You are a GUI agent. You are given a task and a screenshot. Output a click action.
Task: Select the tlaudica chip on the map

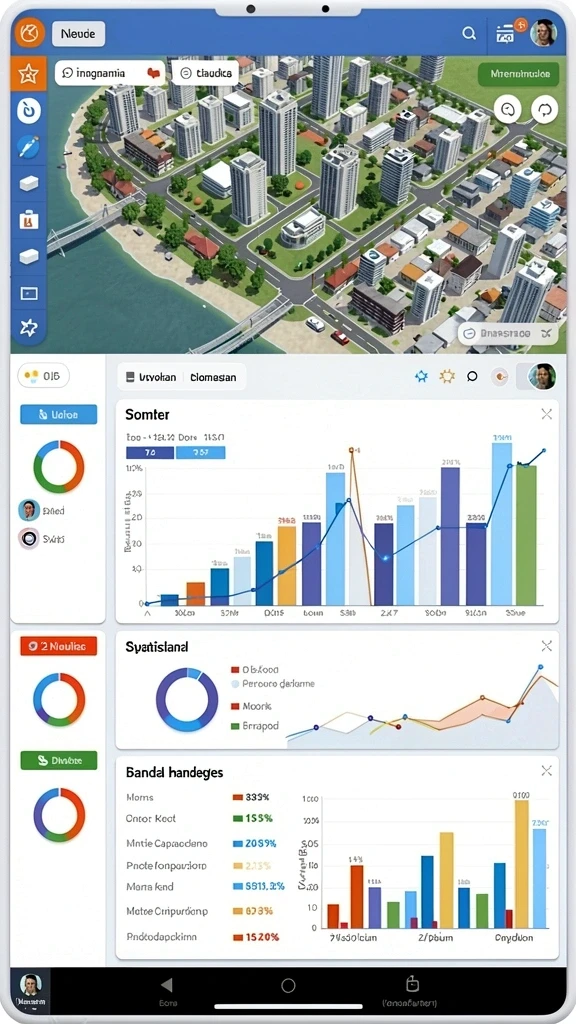(205, 74)
